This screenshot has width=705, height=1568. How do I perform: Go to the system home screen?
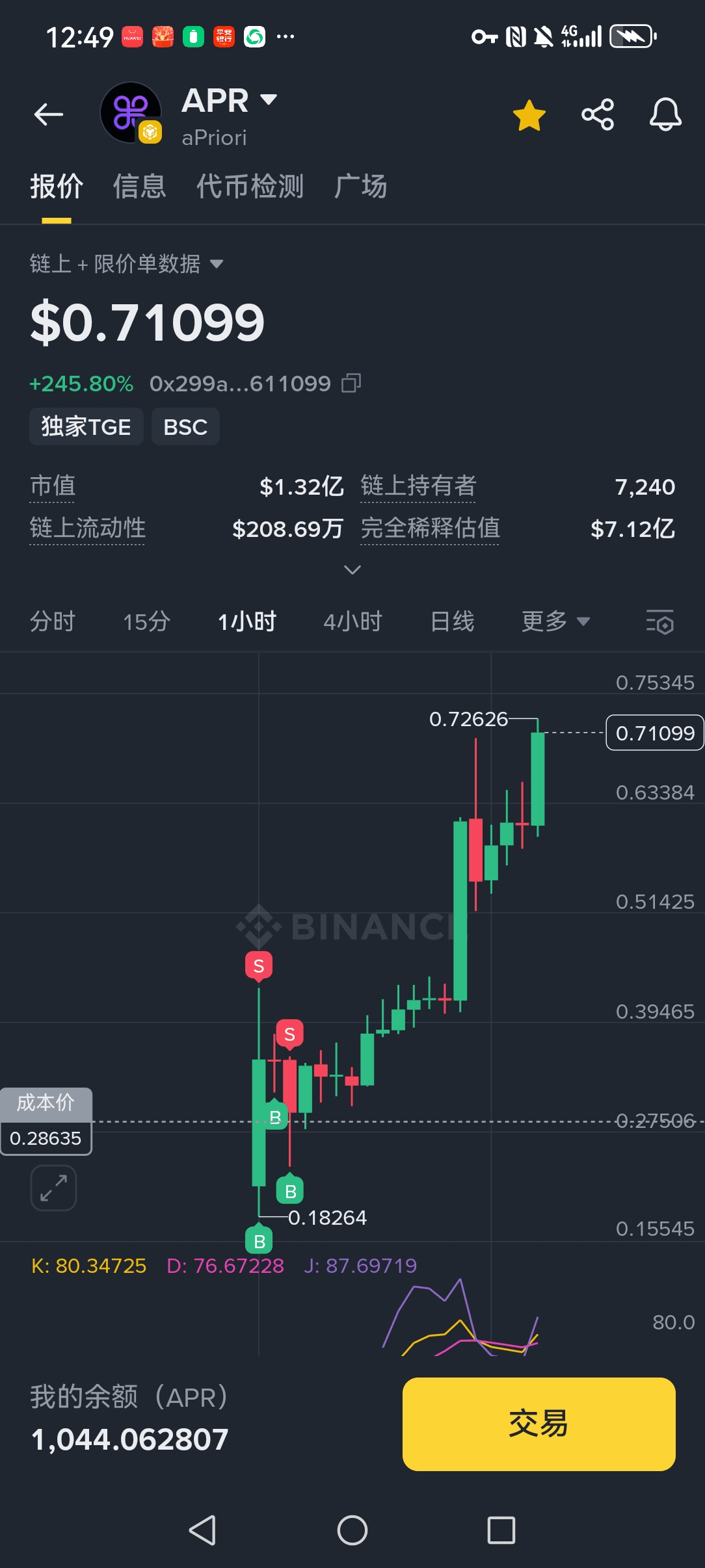(352, 1530)
